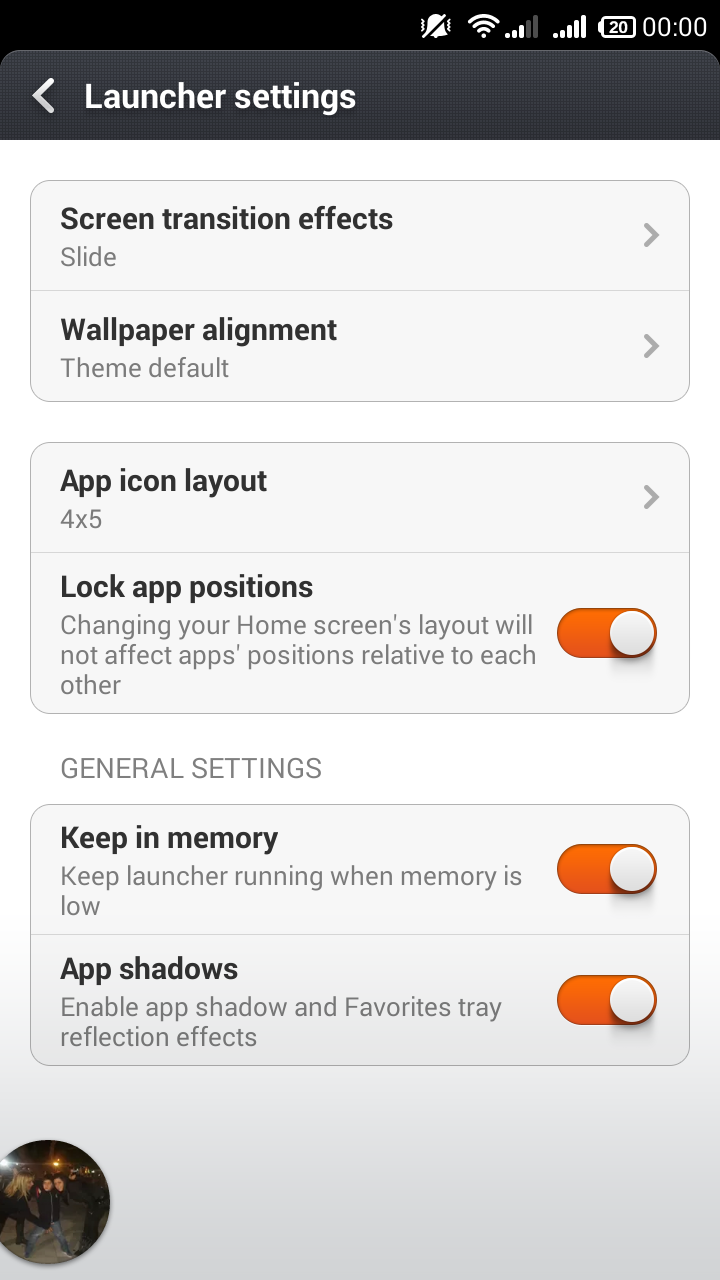Open Screen transition effects

(x=360, y=236)
